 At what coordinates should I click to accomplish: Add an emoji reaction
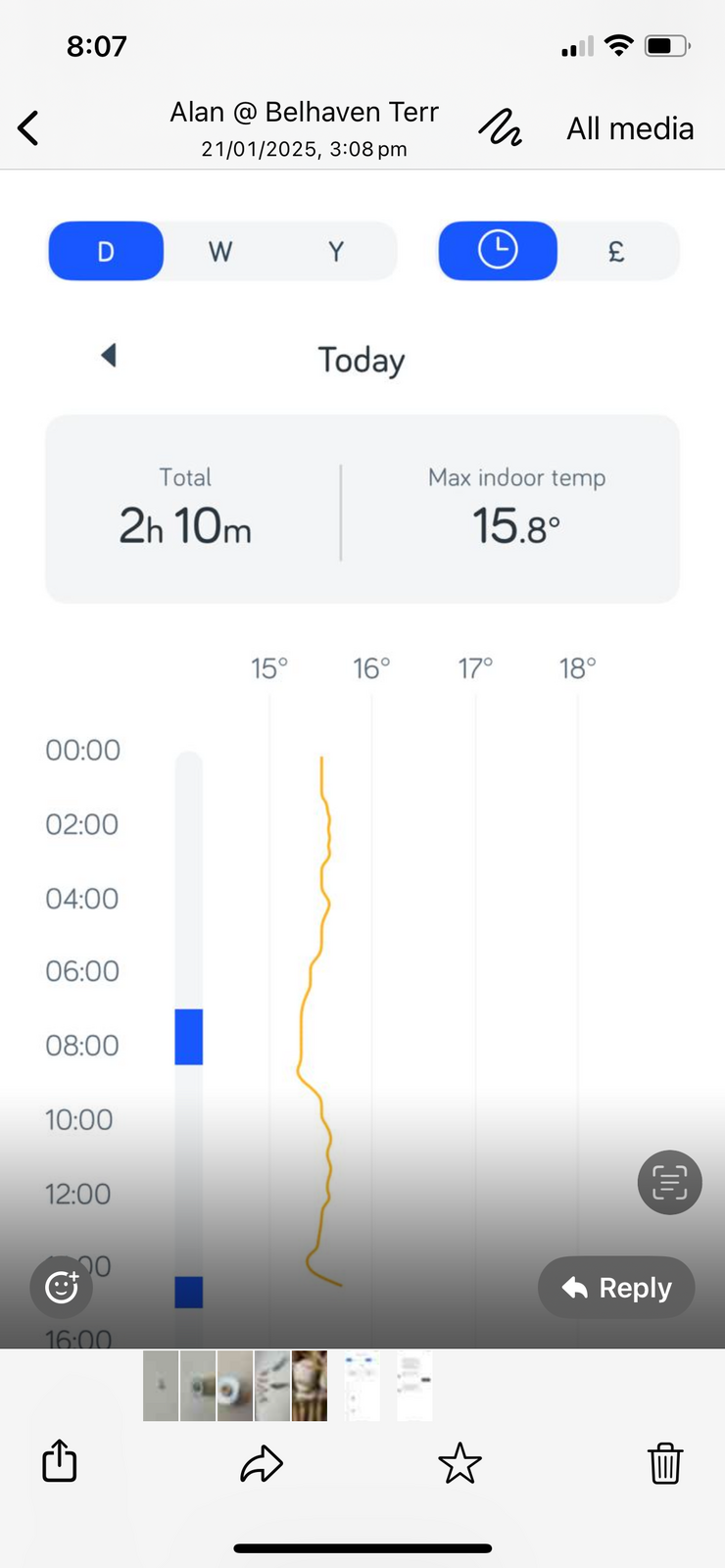[x=62, y=1286]
